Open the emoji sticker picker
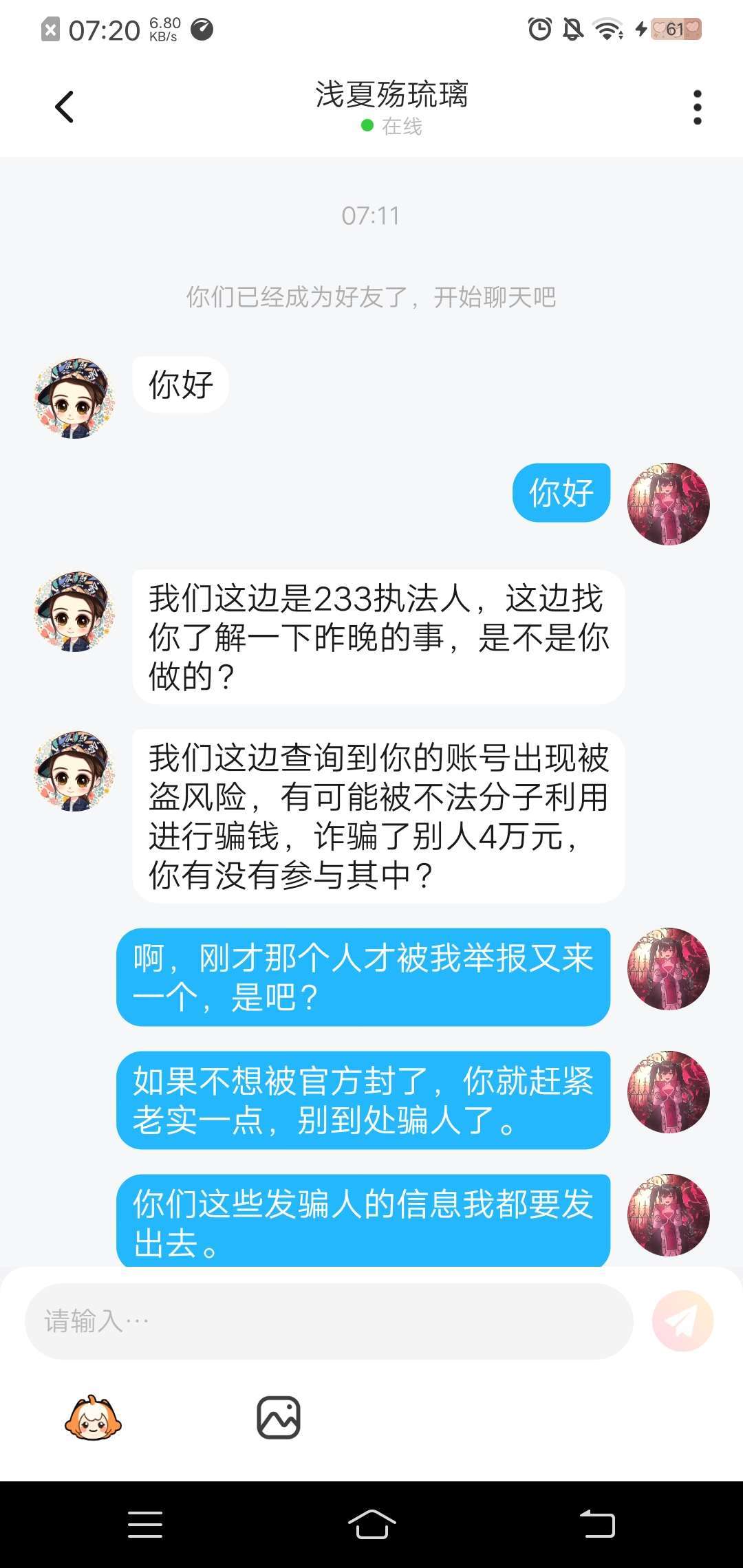Screen dimensions: 743x1568 [x=93, y=1418]
